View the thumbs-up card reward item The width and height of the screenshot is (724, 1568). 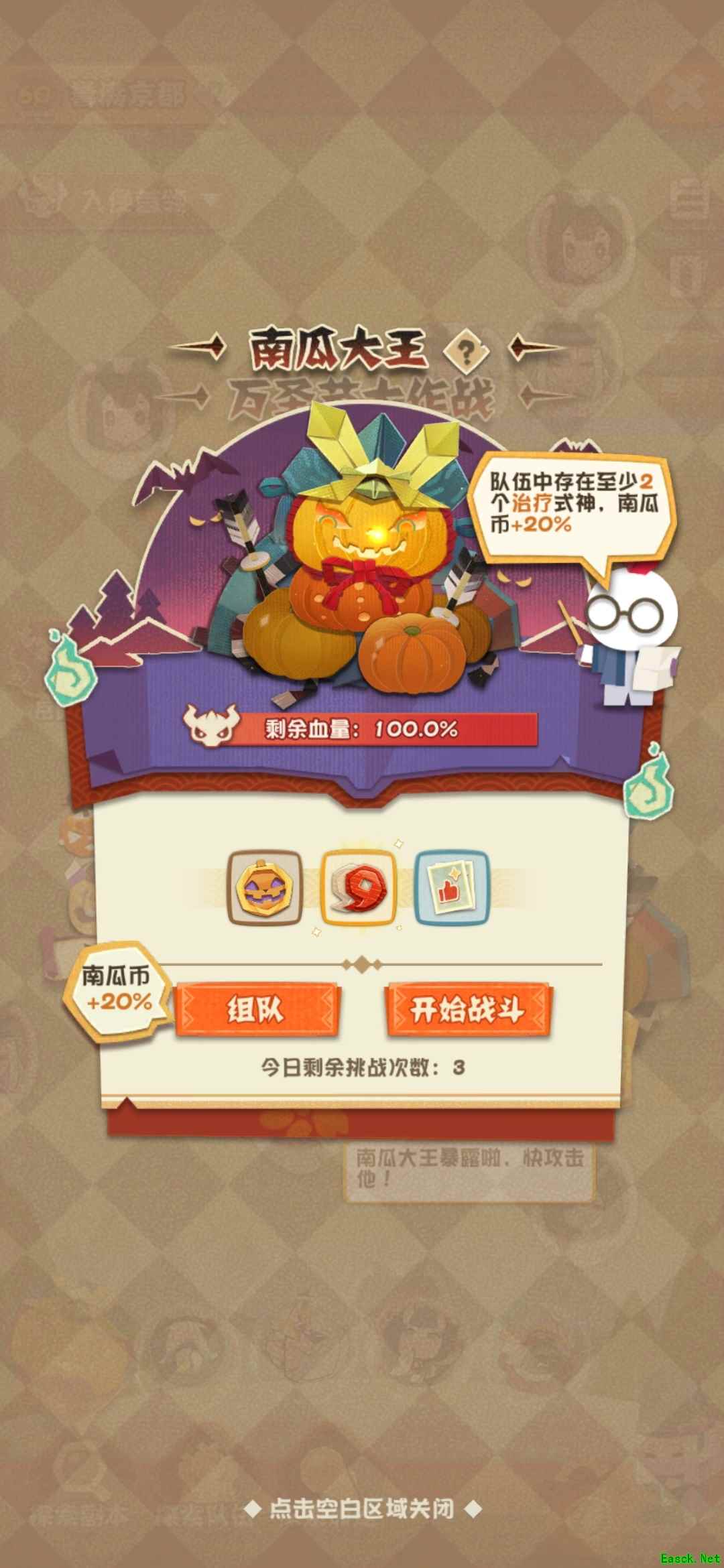click(x=451, y=887)
